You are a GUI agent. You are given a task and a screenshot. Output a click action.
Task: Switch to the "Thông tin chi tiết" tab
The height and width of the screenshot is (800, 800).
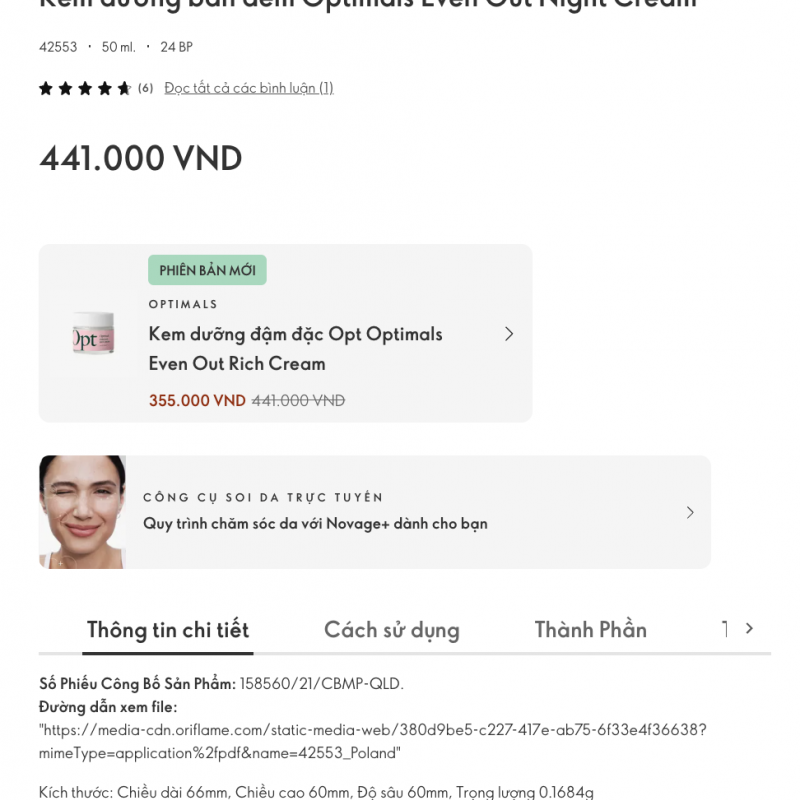pyautogui.click(x=167, y=630)
